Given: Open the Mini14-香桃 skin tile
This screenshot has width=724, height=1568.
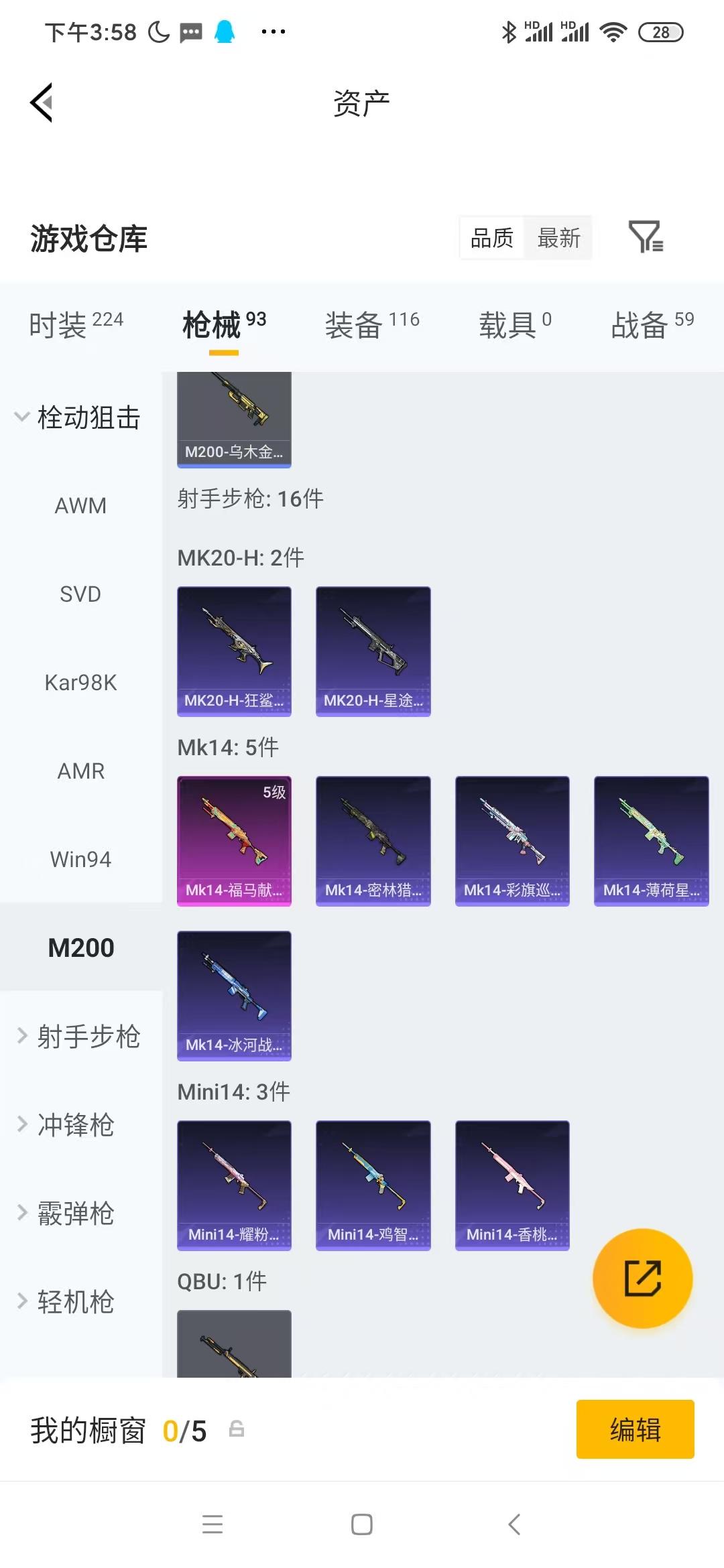Looking at the screenshot, I should (512, 1185).
